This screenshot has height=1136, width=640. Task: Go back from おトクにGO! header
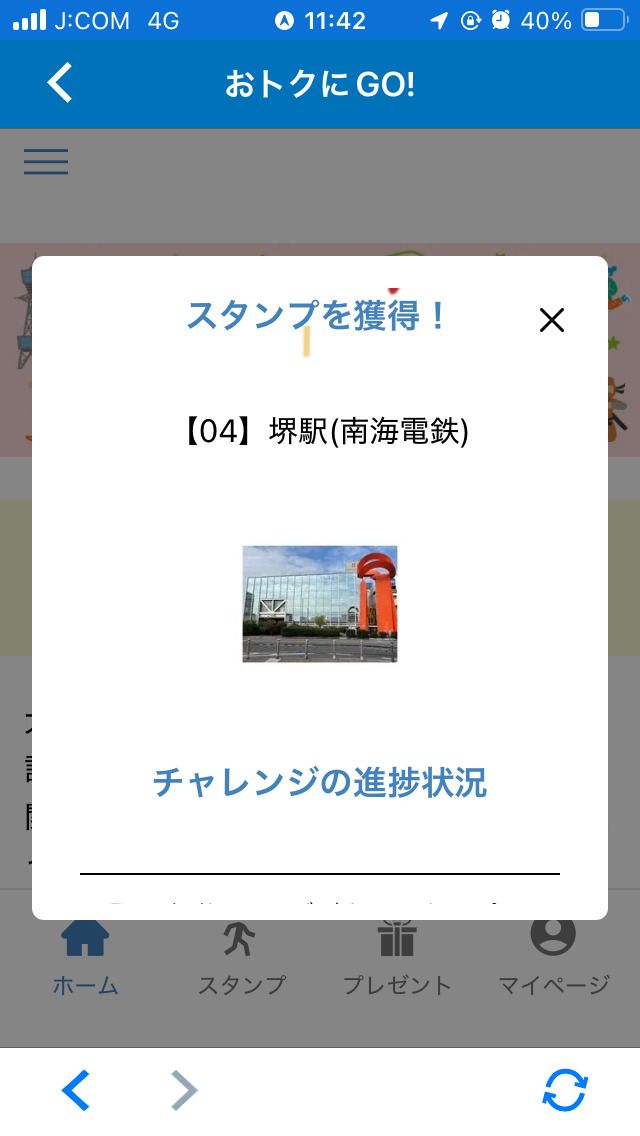[x=60, y=83]
